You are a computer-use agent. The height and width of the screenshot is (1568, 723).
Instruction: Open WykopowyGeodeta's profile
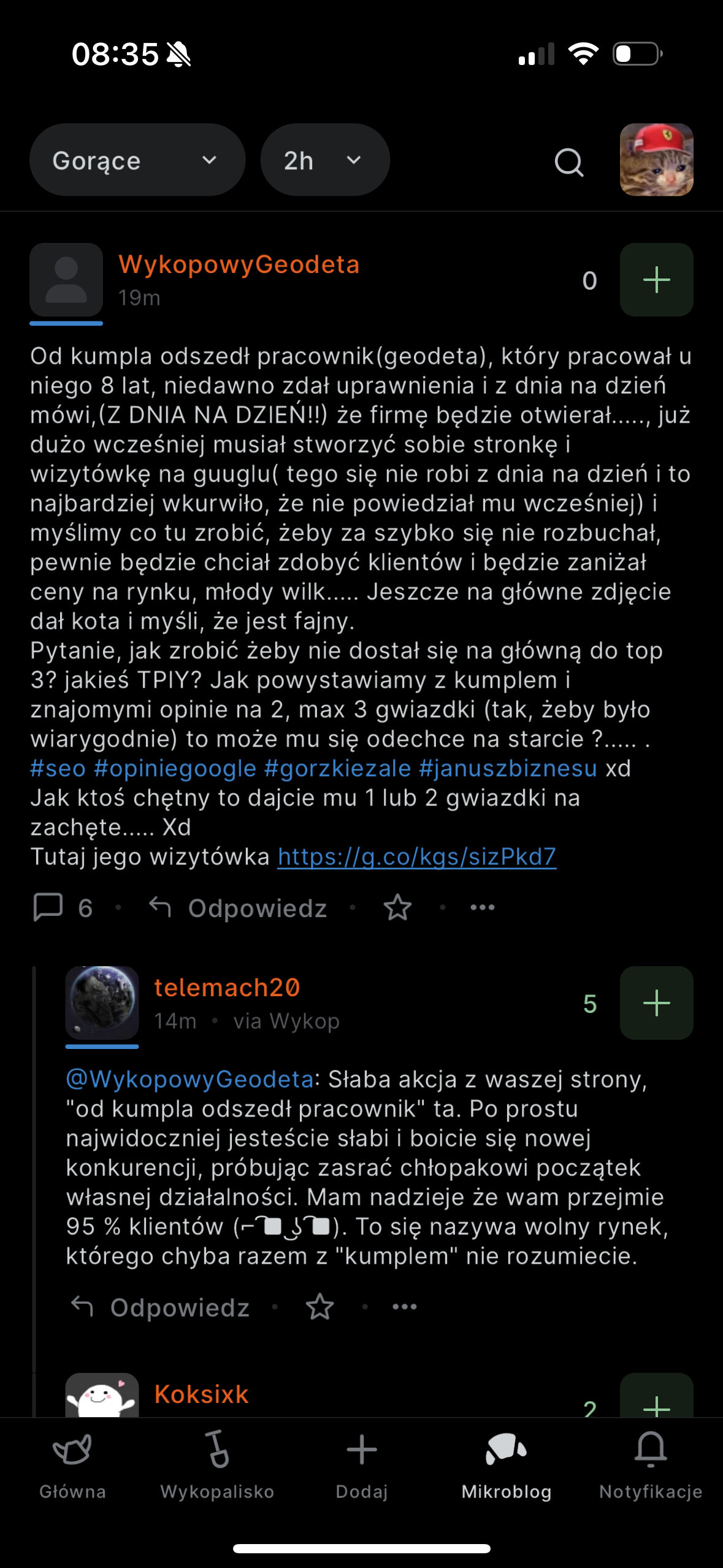point(239,264)
